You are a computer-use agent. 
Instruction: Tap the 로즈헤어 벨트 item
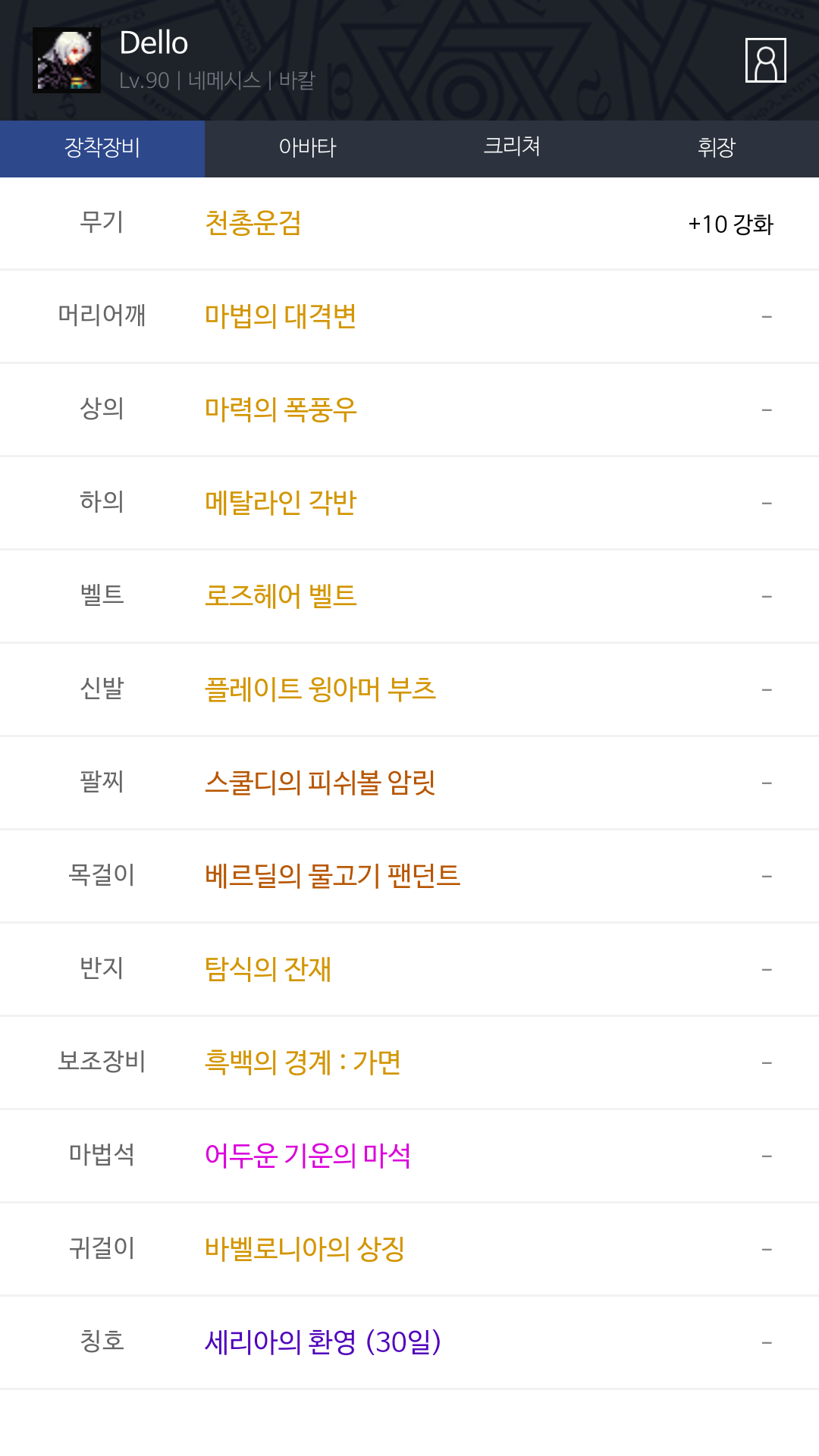(281, 596)
